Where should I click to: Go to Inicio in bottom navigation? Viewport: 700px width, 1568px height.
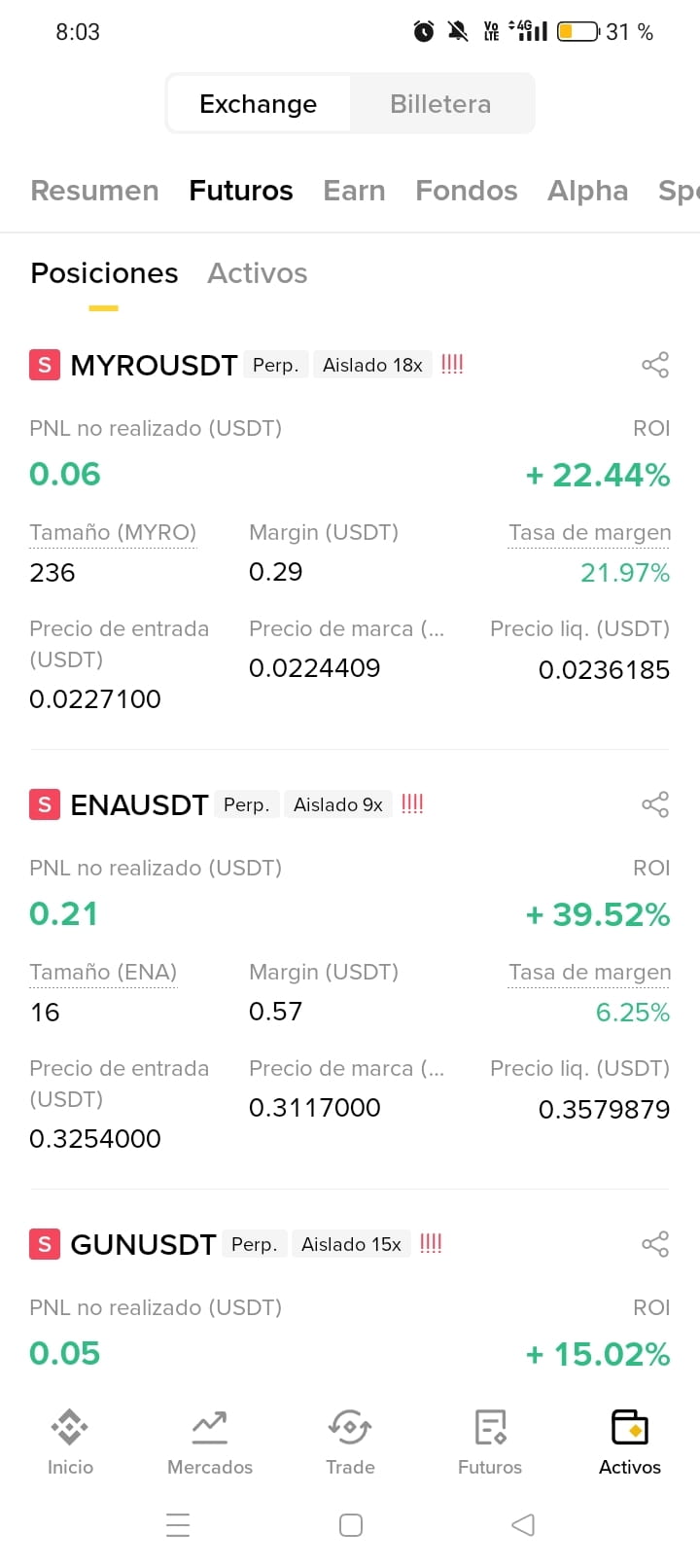click(x=70, y=1443)
